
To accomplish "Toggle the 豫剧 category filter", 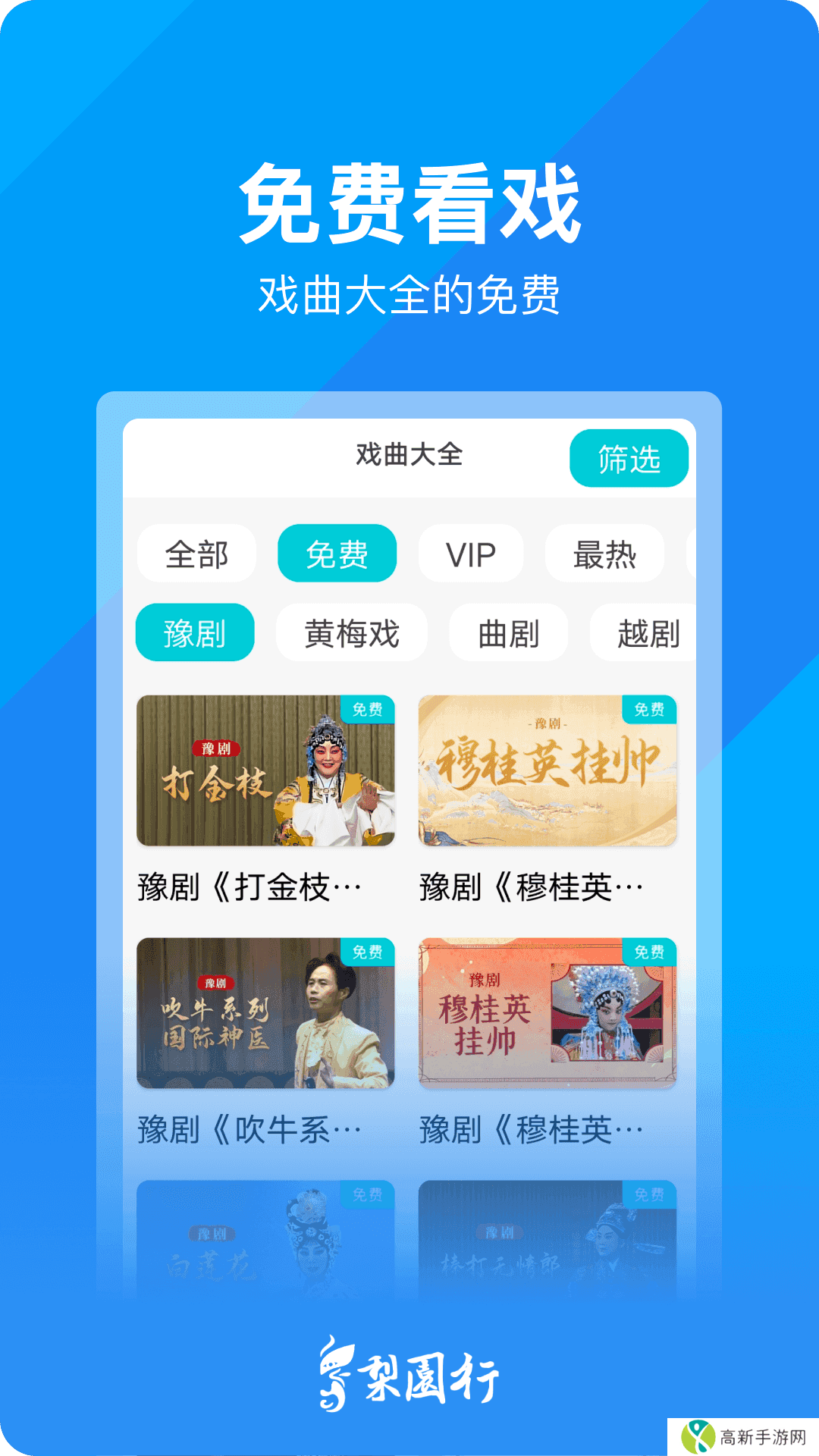I will tap(195, 632).
